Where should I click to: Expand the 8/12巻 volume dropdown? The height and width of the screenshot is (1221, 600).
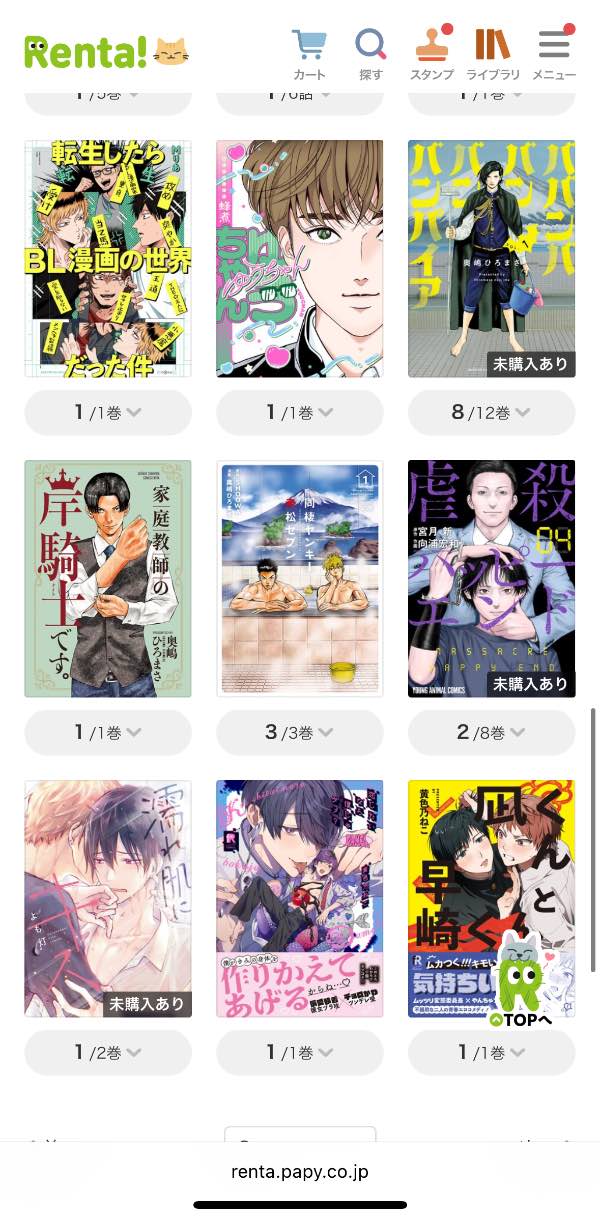click(x=491, y=412)
